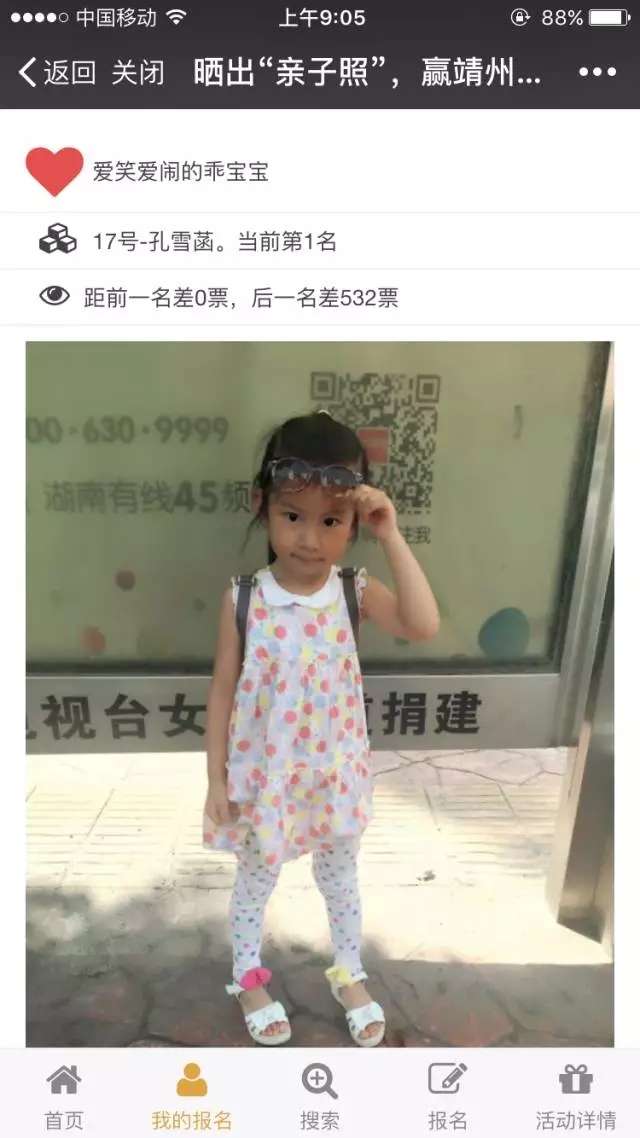Switch to the 我的报名 tab
This screenshot has height=1138, width=640.
(x=191, y=1096)
